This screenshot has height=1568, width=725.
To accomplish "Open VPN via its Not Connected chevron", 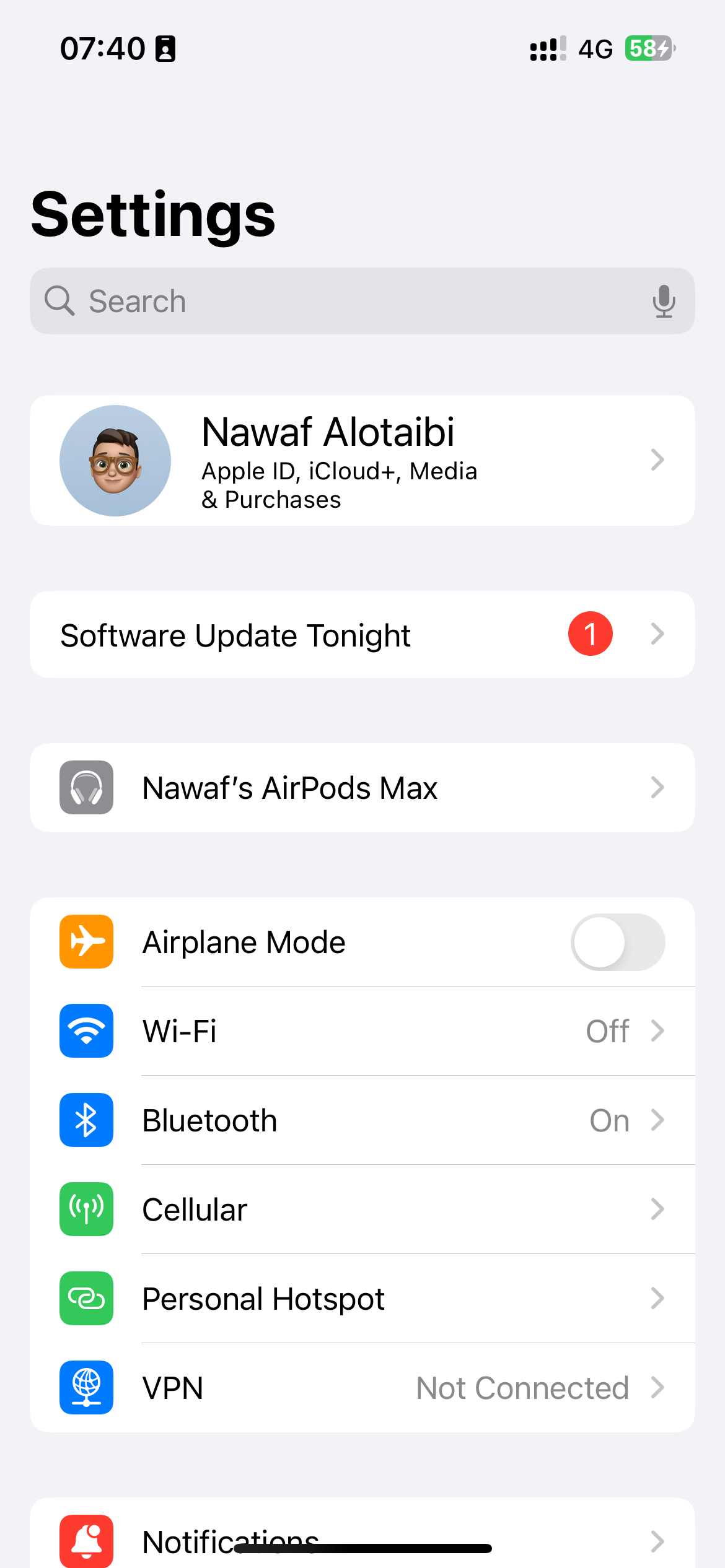I will (x=657, y=1388).
